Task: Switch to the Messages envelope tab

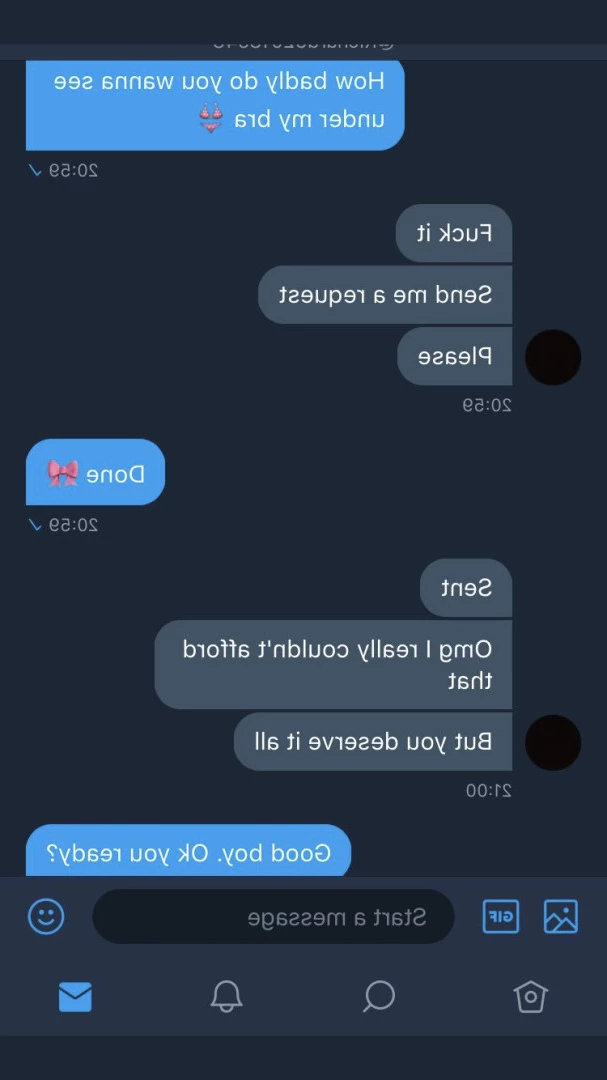Action: tap(75, 997)
